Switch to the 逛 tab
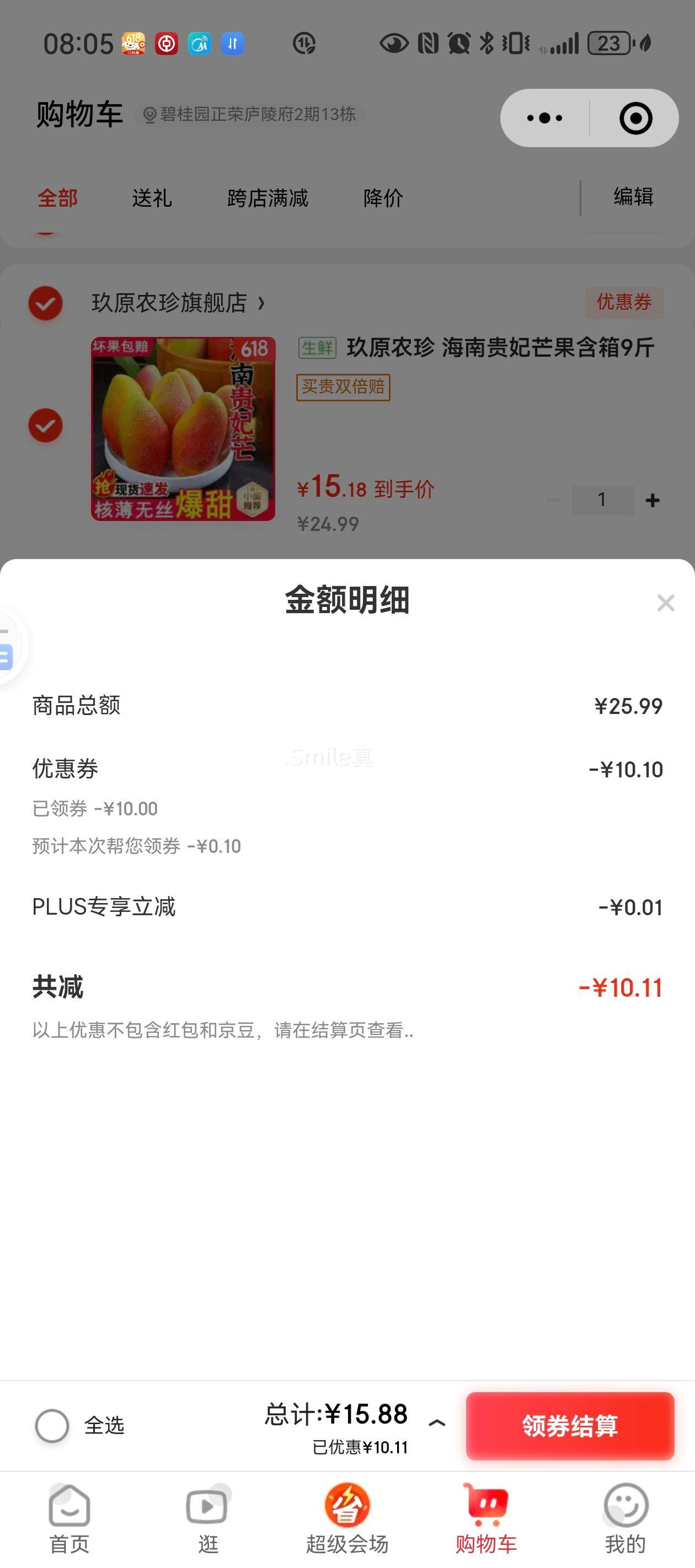 pos(208,1518)
